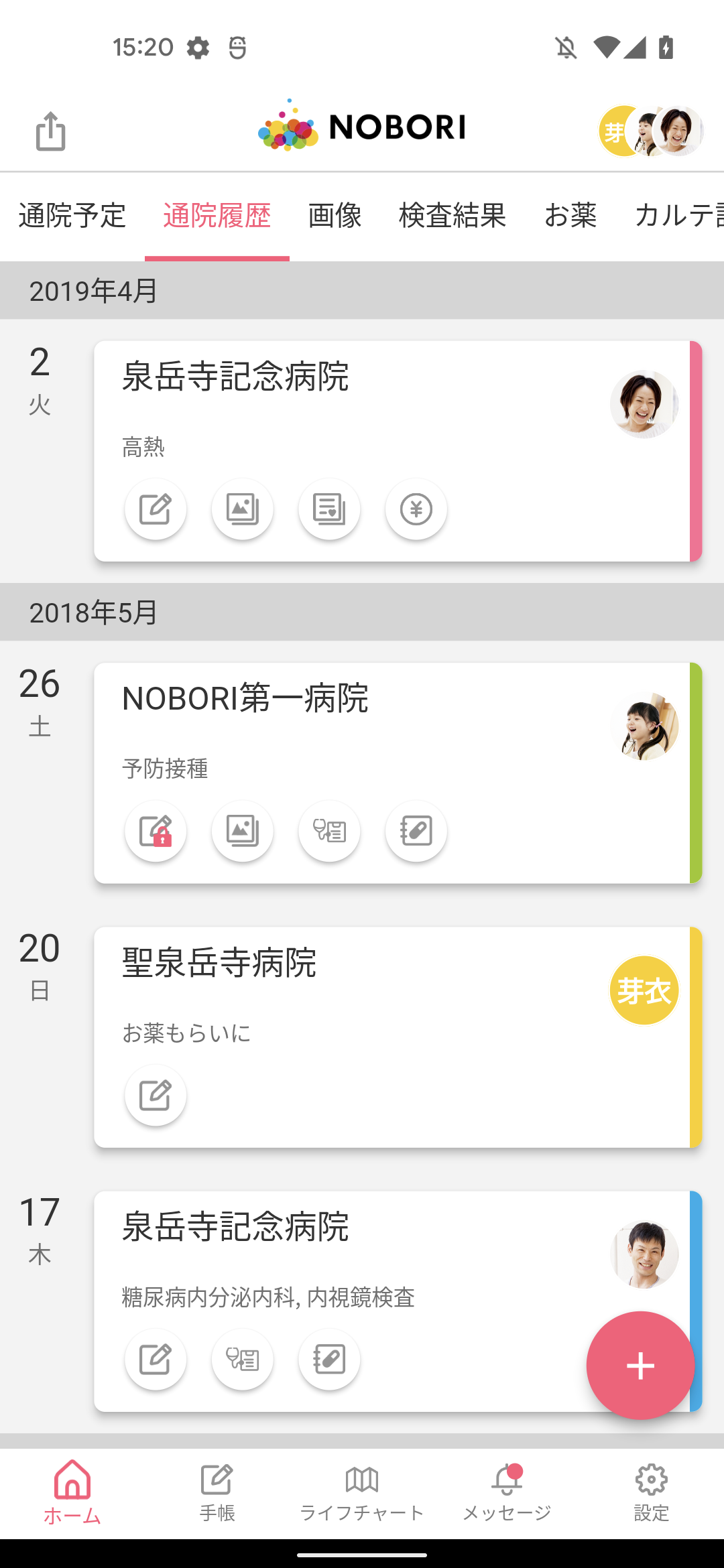Switch to the 通院予定 tab

pyautogui.click(x=72, y=216)
